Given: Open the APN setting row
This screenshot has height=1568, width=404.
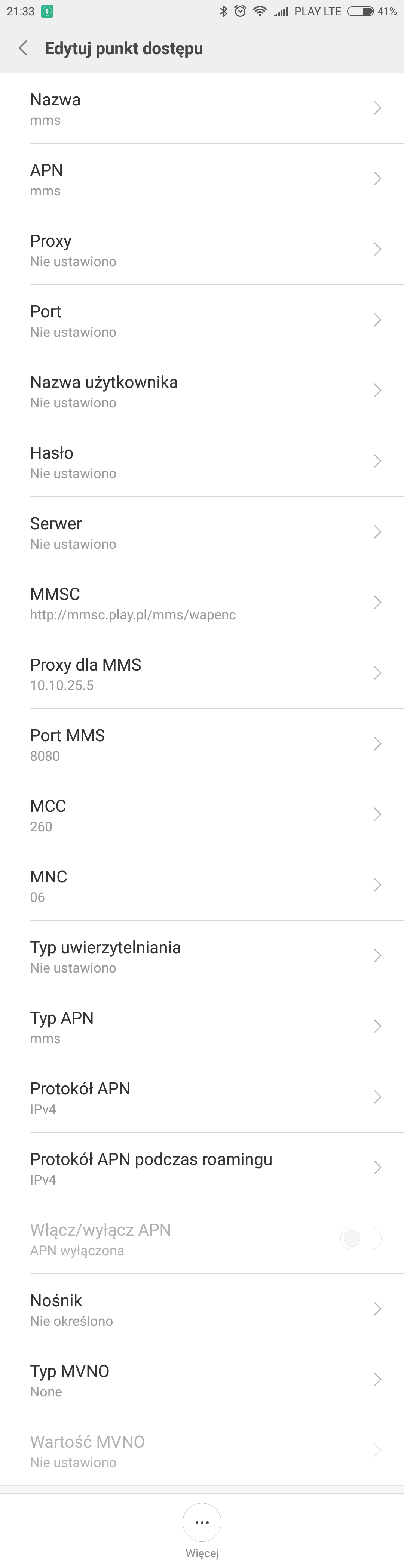Looking at the screenshot, I should pyautogui.click(x=201, y=179).
